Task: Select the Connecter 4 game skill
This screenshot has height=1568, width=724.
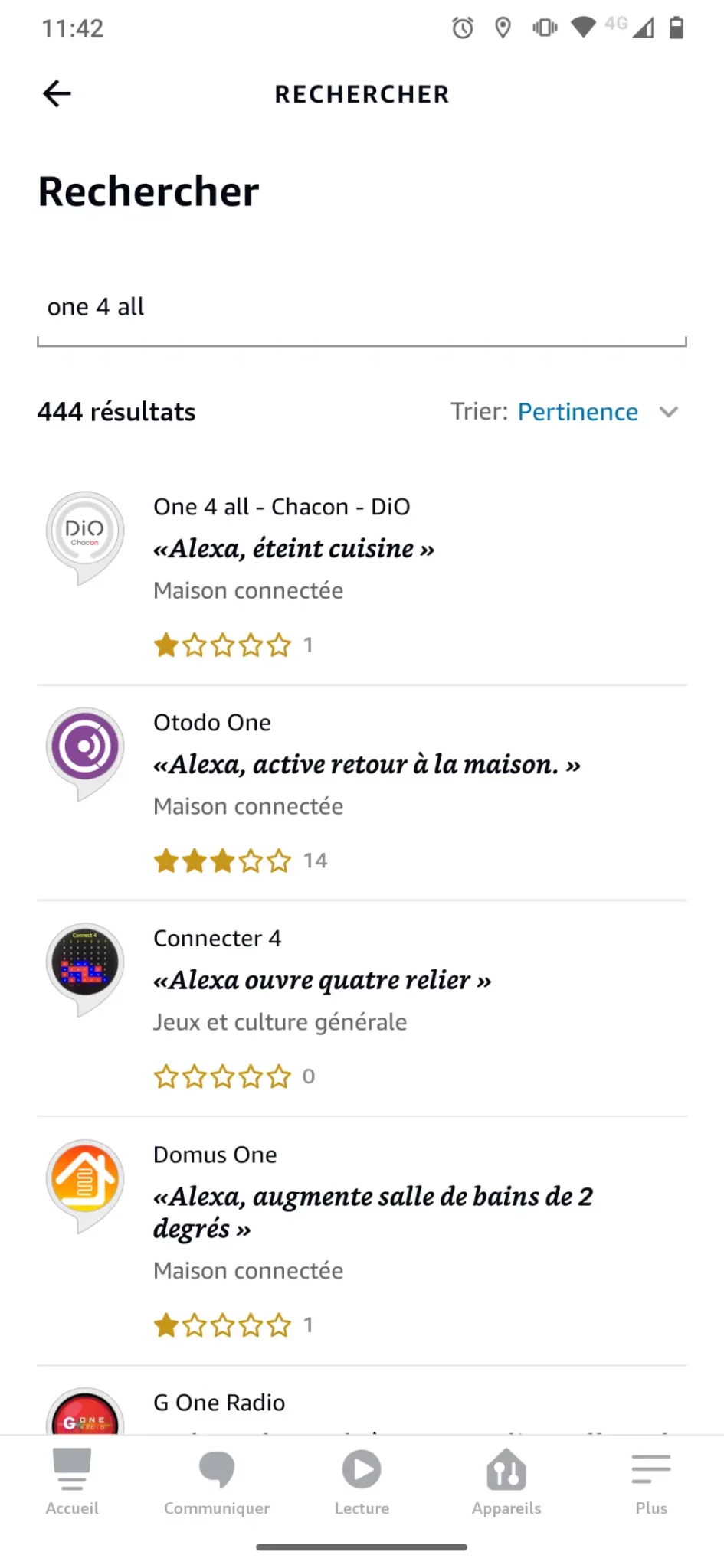Action: pyautogui.click(x=362, y=1008)
